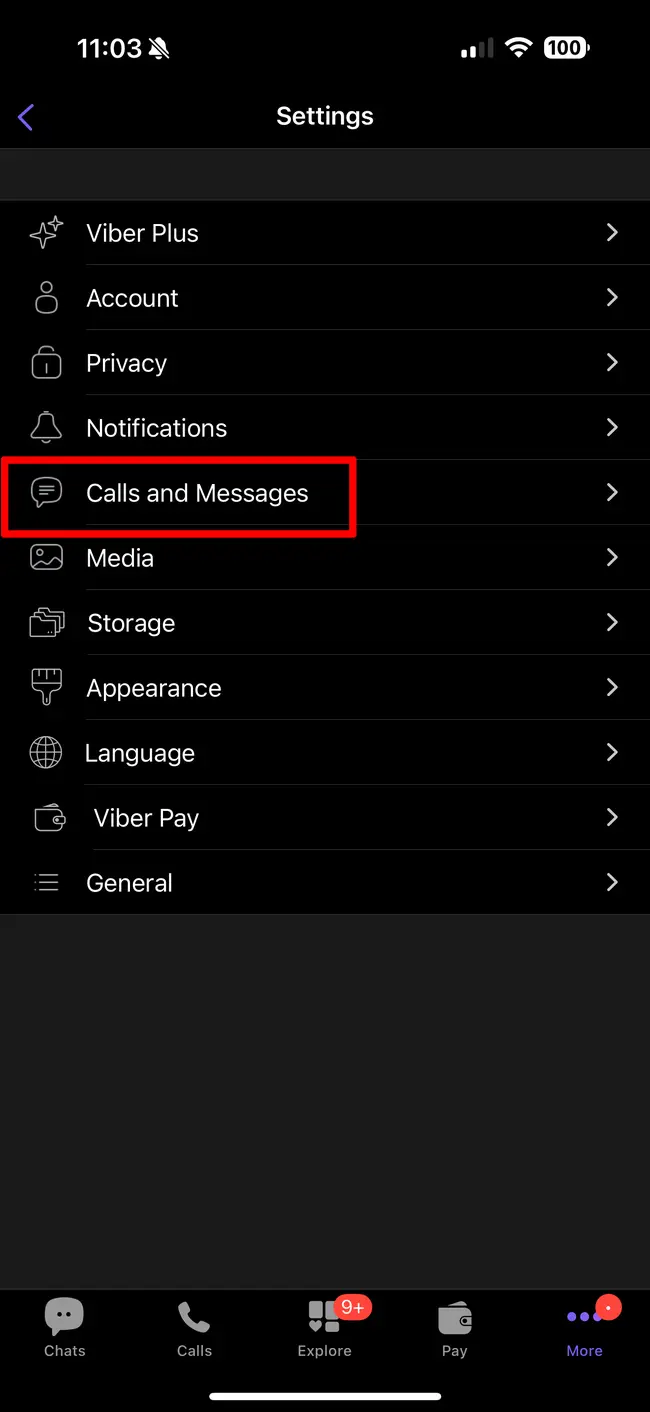This screenshot has height=1412, width=650.
Task: Open General settings
Action: (x=325, y=883)
